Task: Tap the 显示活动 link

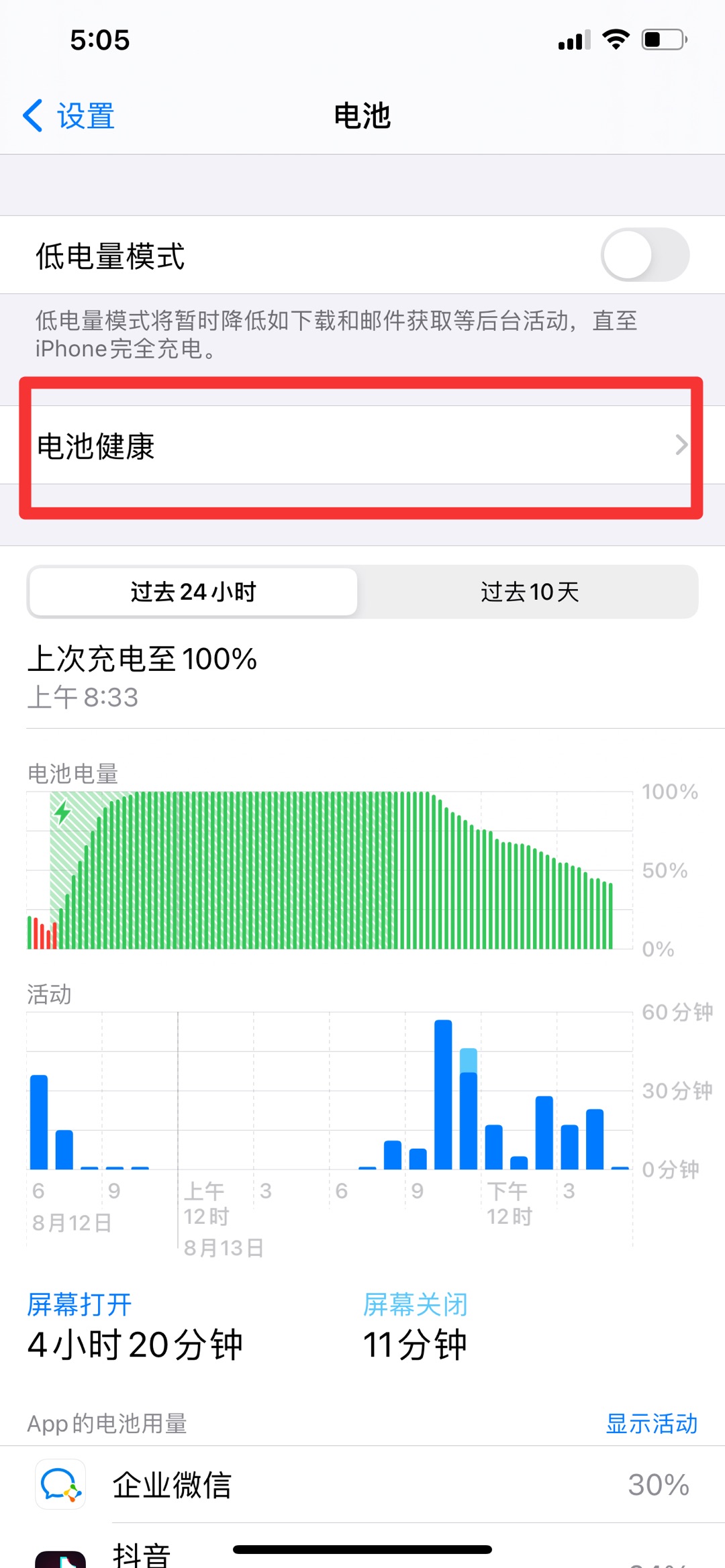Action: click(651, 1423)
